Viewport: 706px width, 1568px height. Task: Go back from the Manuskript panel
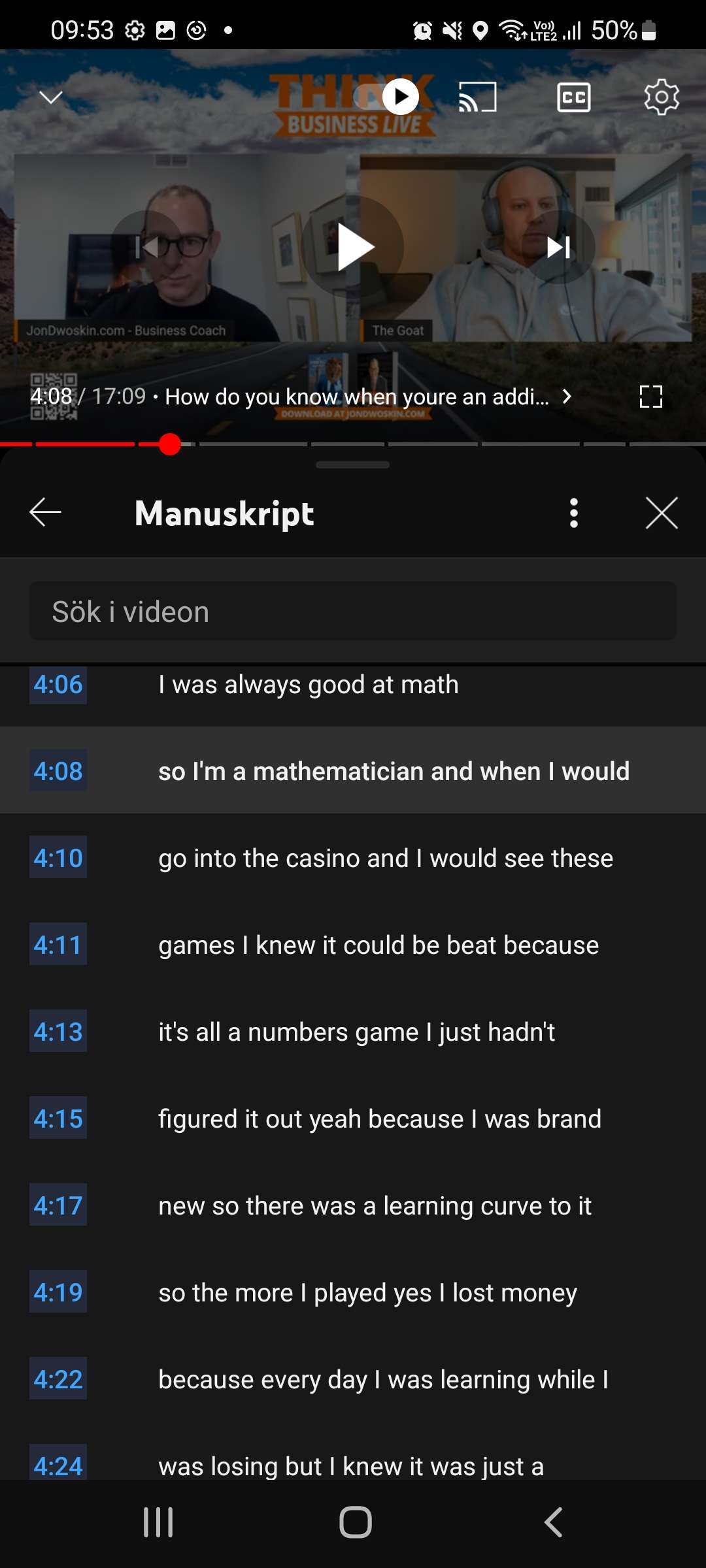tap(45, 512)
